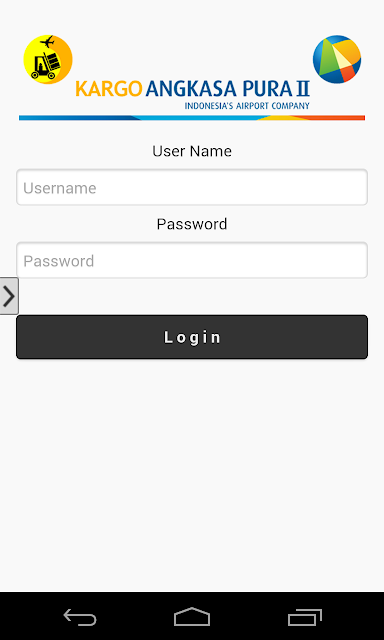
Task: Focus the Password field
Action: pyautogui.click(x=192, y=260)
